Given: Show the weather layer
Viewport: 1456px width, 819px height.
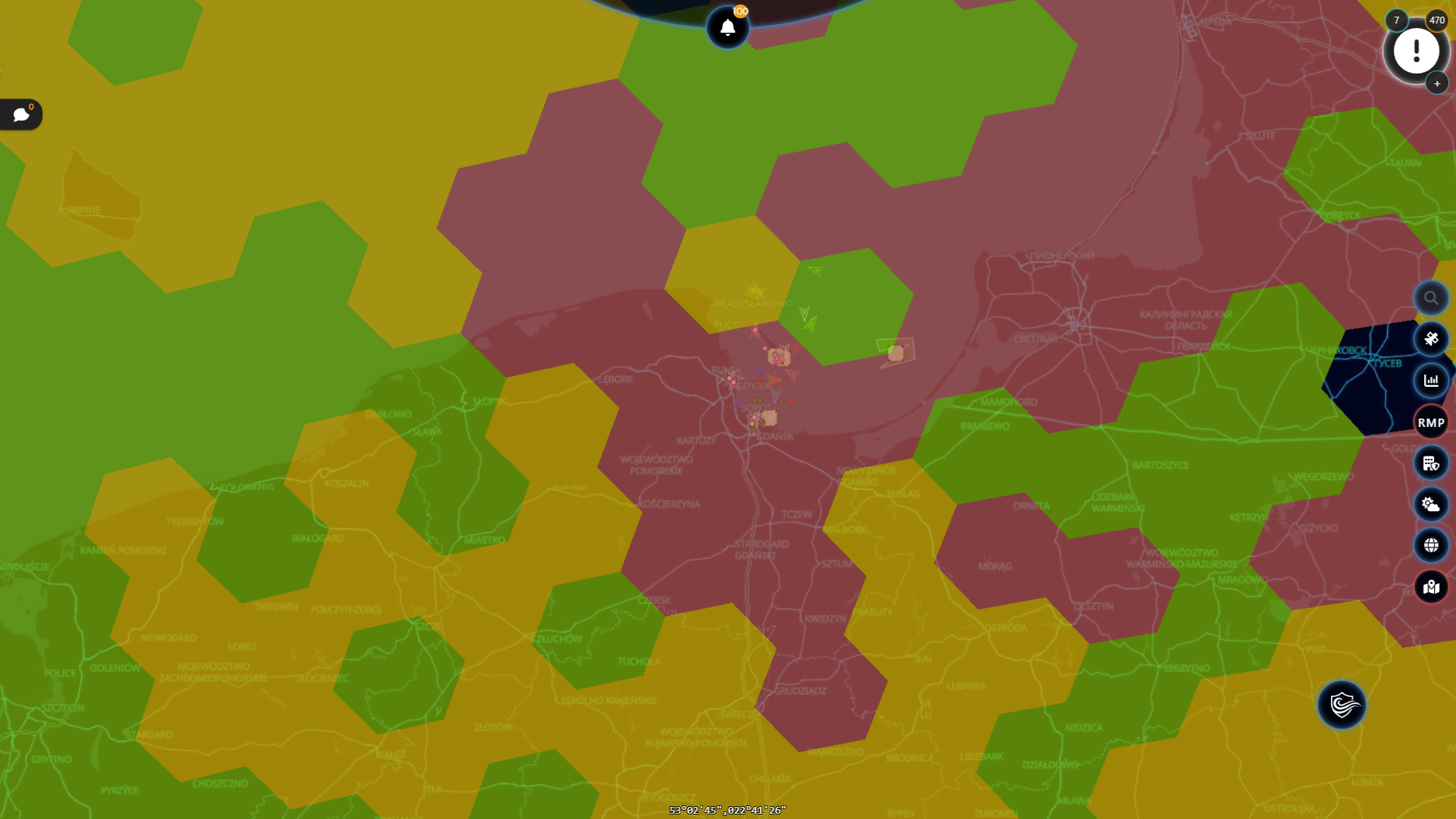Looking at the screenshot, I should 1431,504.
